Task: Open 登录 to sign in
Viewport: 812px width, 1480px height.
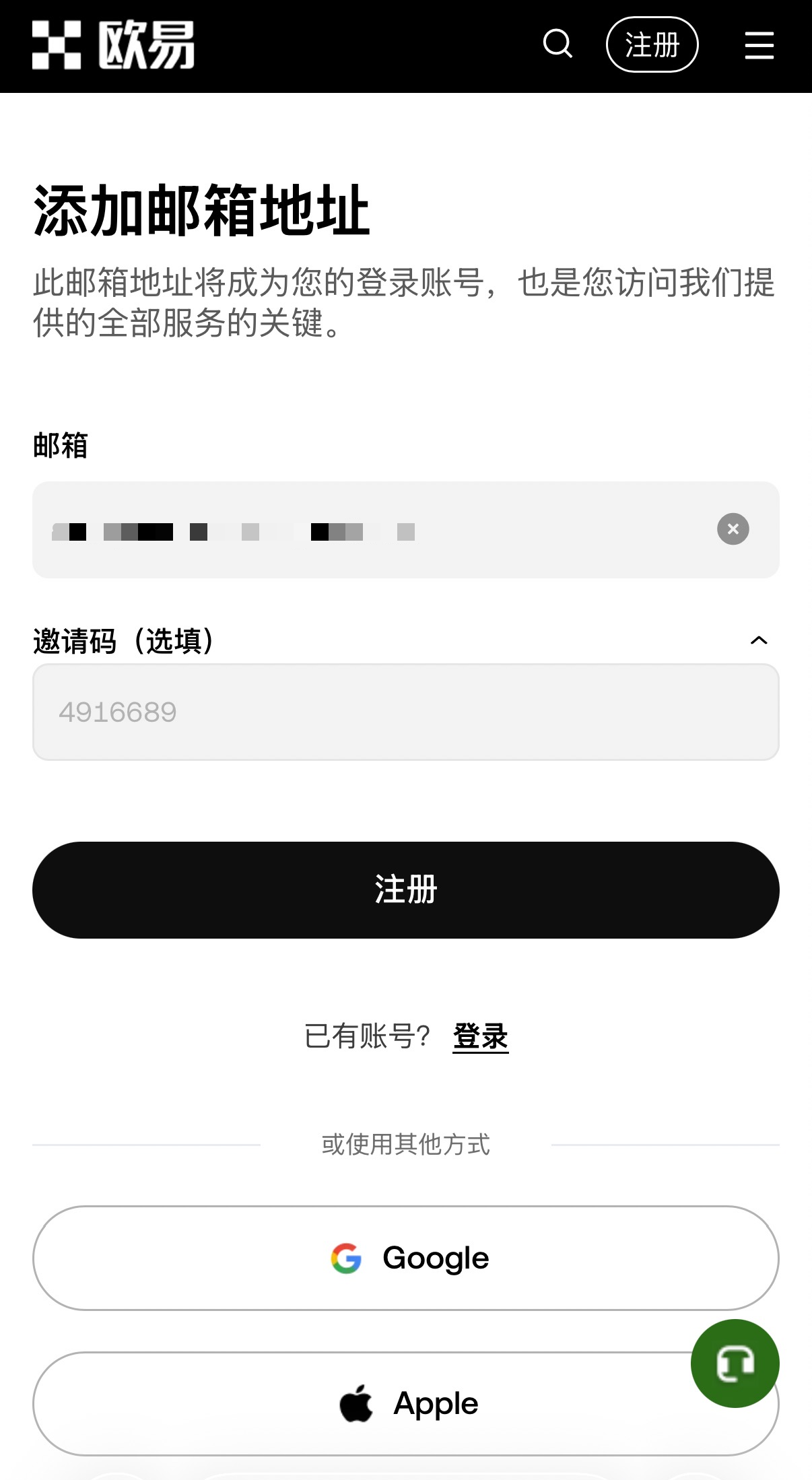Action: tap(481, 1037)
